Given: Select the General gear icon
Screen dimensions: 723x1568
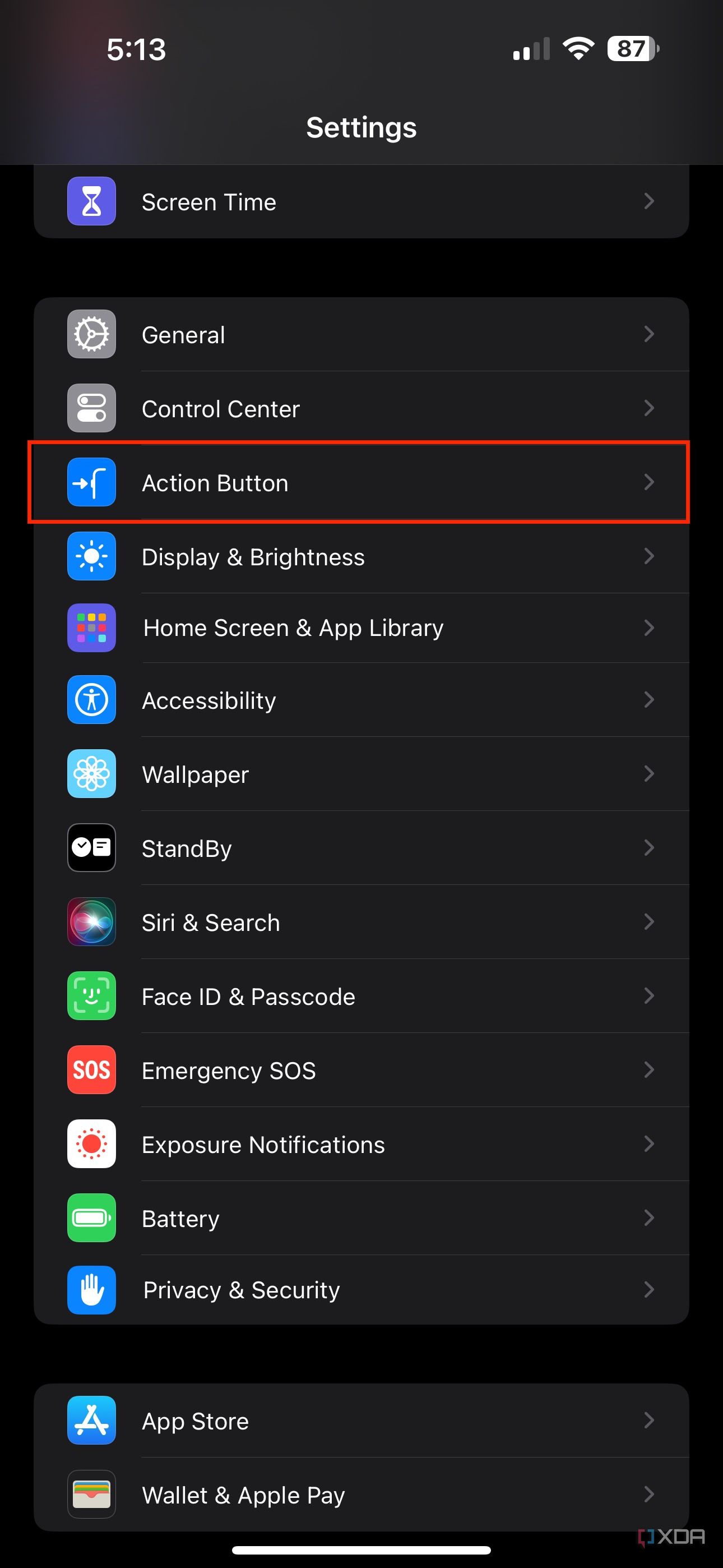Looking at the screenshot, I should point(91,334).
